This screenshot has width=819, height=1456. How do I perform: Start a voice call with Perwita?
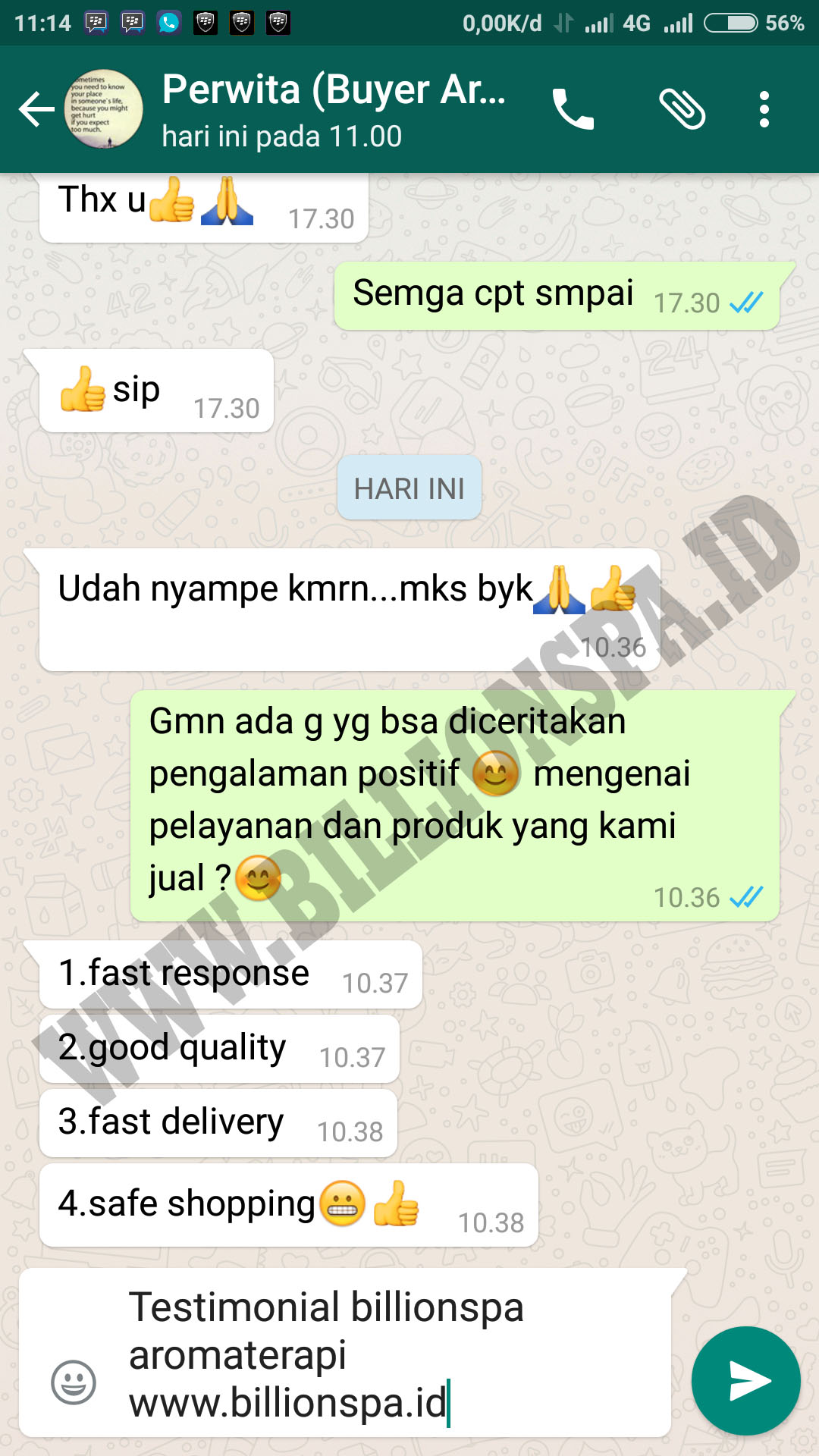(x=573, y=110)
